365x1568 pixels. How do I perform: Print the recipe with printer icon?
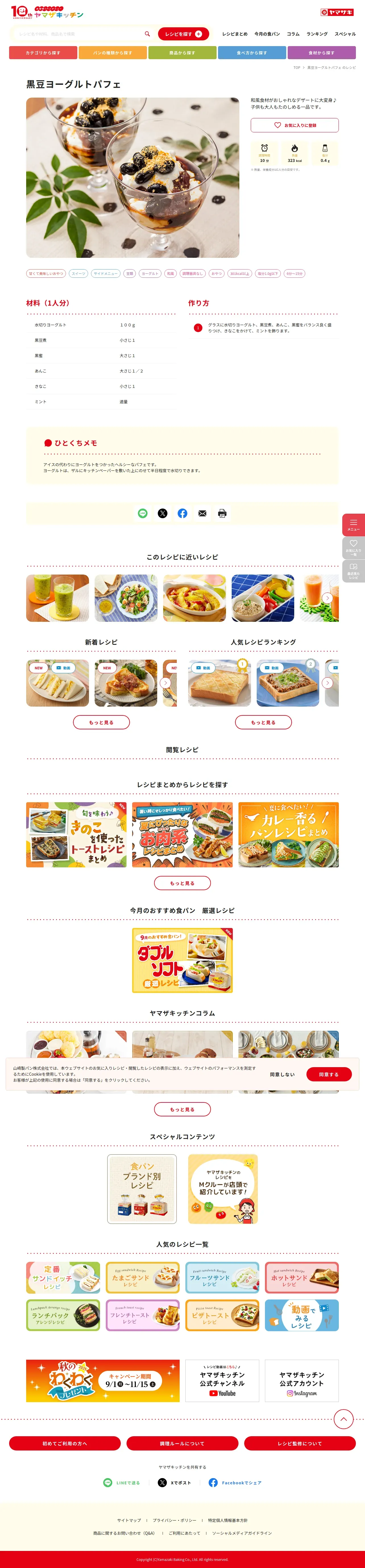tap(222, 513)
